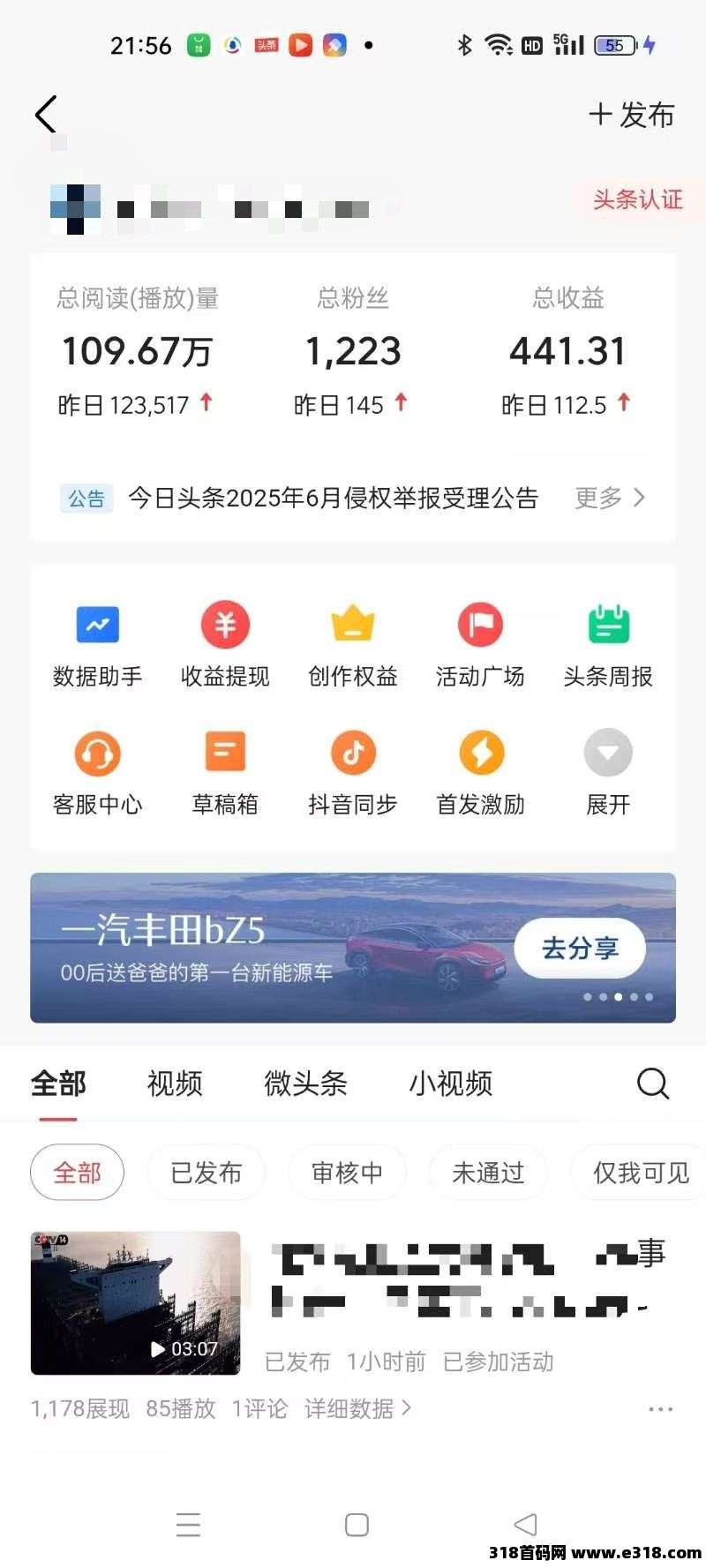Open 头条周报 weekly report
Screen dimensions: 706x1568
[x=608, y=643]
